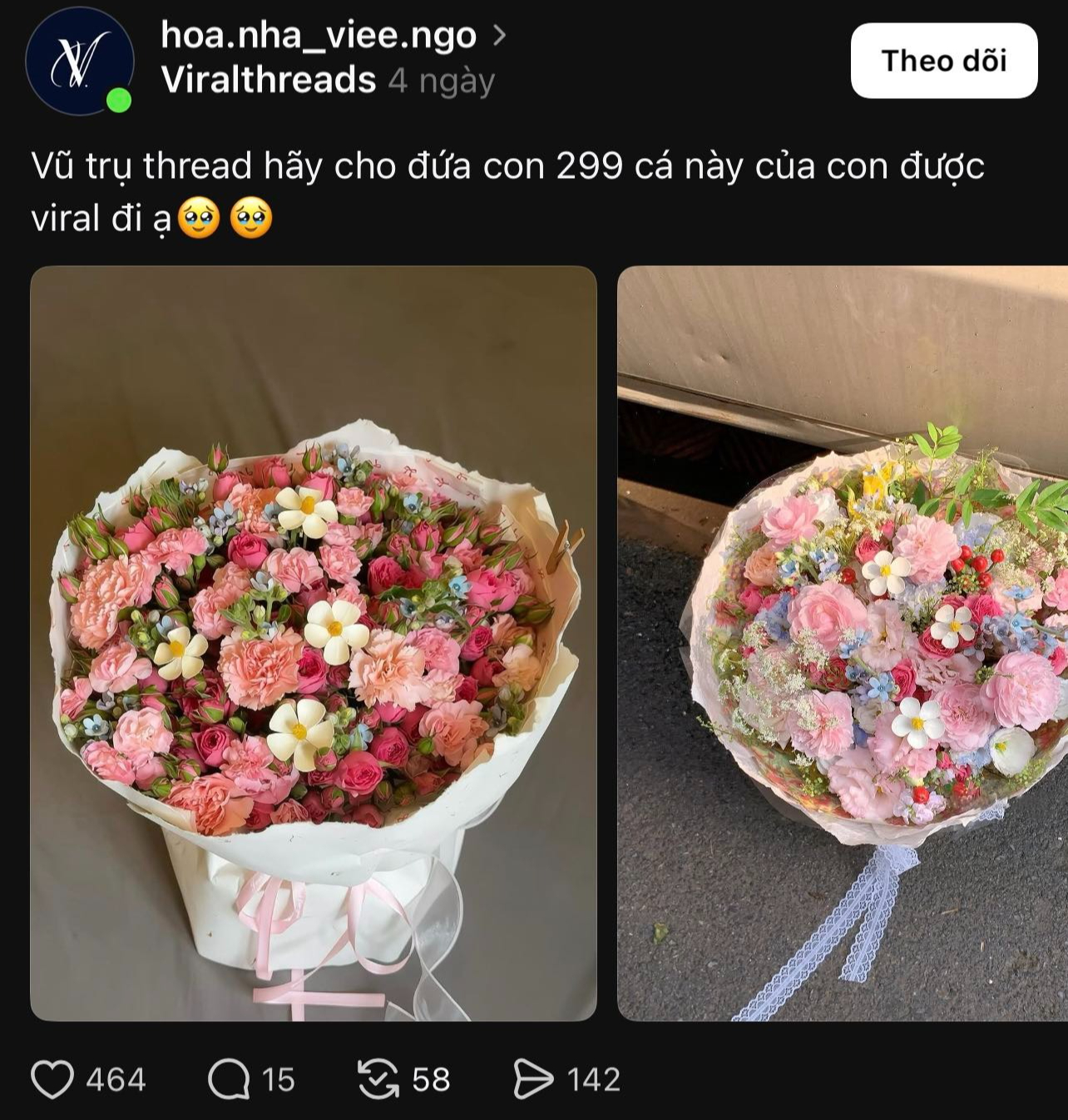Open hoa.nha_viee.ngo profile avatar
Viewport: 1068px width, 1120px height.
[x=80, y=62]
